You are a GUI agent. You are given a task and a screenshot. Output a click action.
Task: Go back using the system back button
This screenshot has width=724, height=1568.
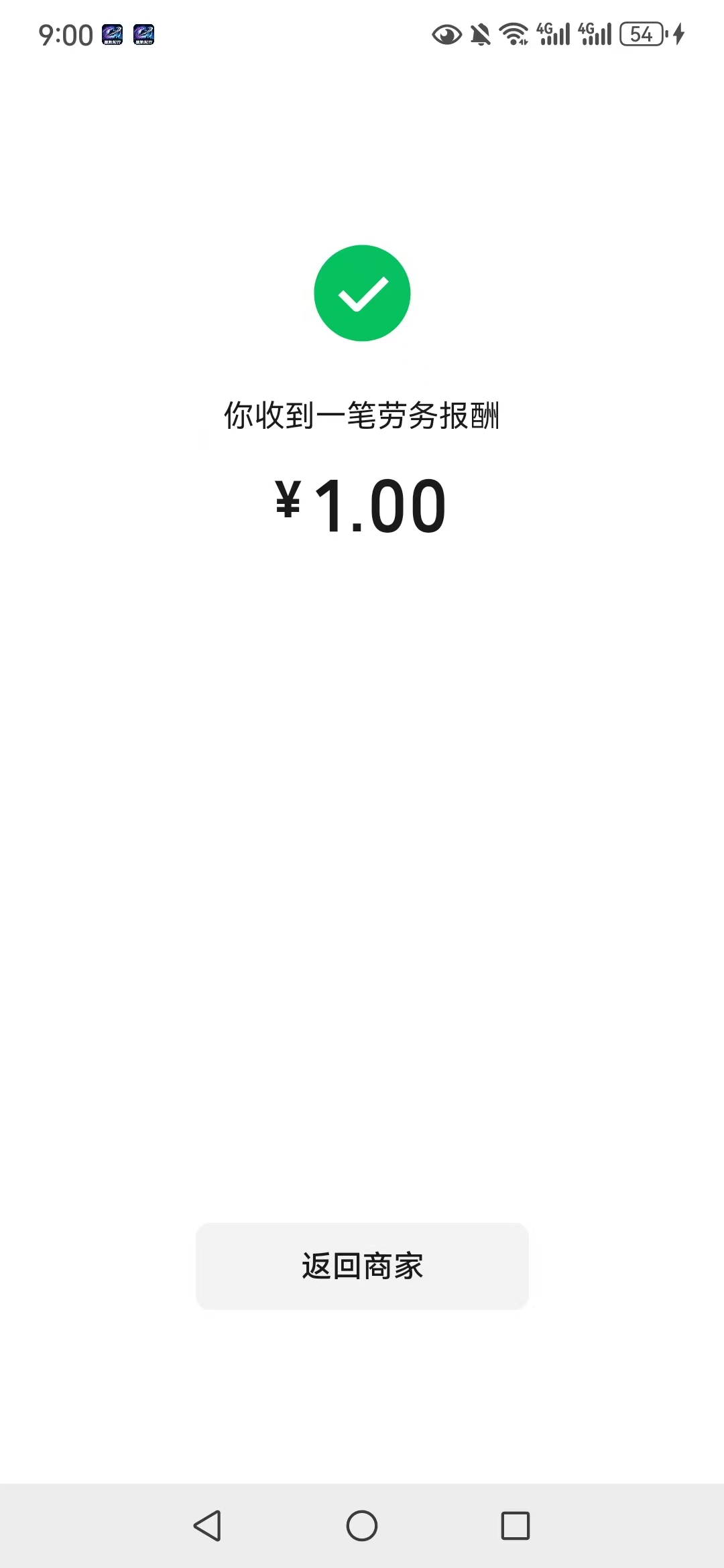pos(207,1526)
